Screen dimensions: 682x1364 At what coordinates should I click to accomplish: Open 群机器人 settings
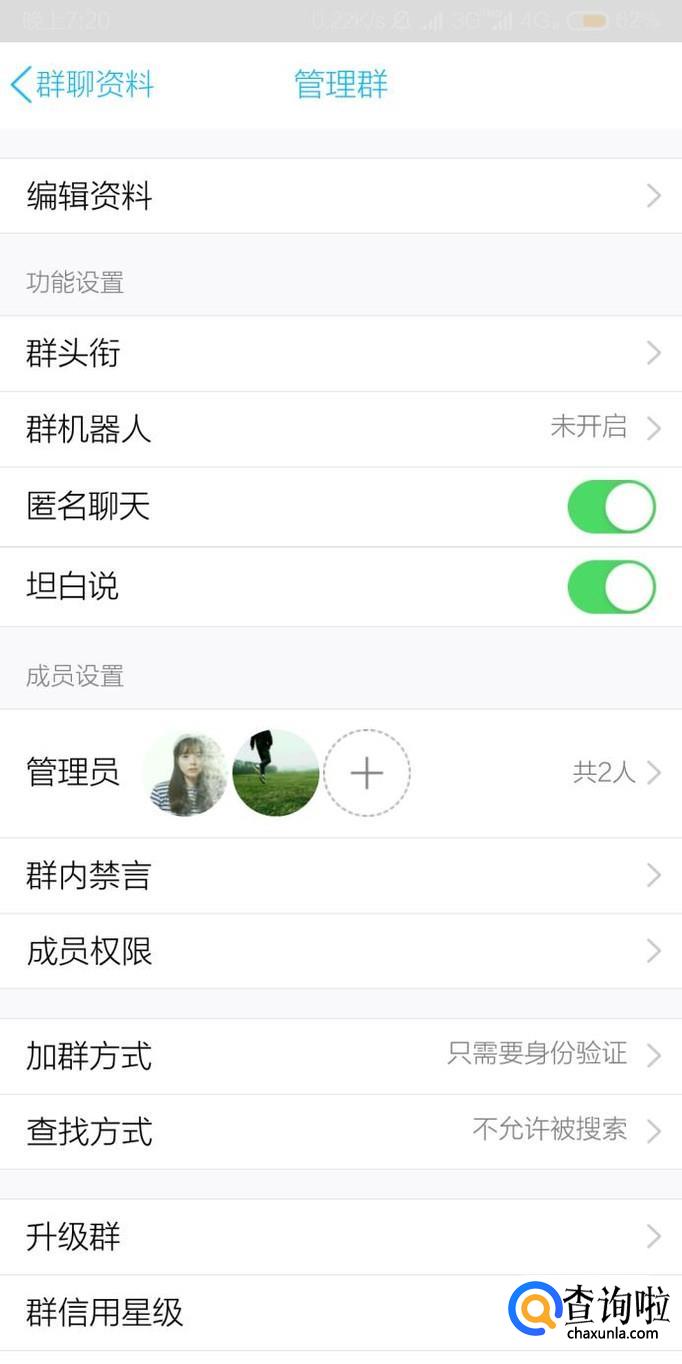[x=340, y=429]
